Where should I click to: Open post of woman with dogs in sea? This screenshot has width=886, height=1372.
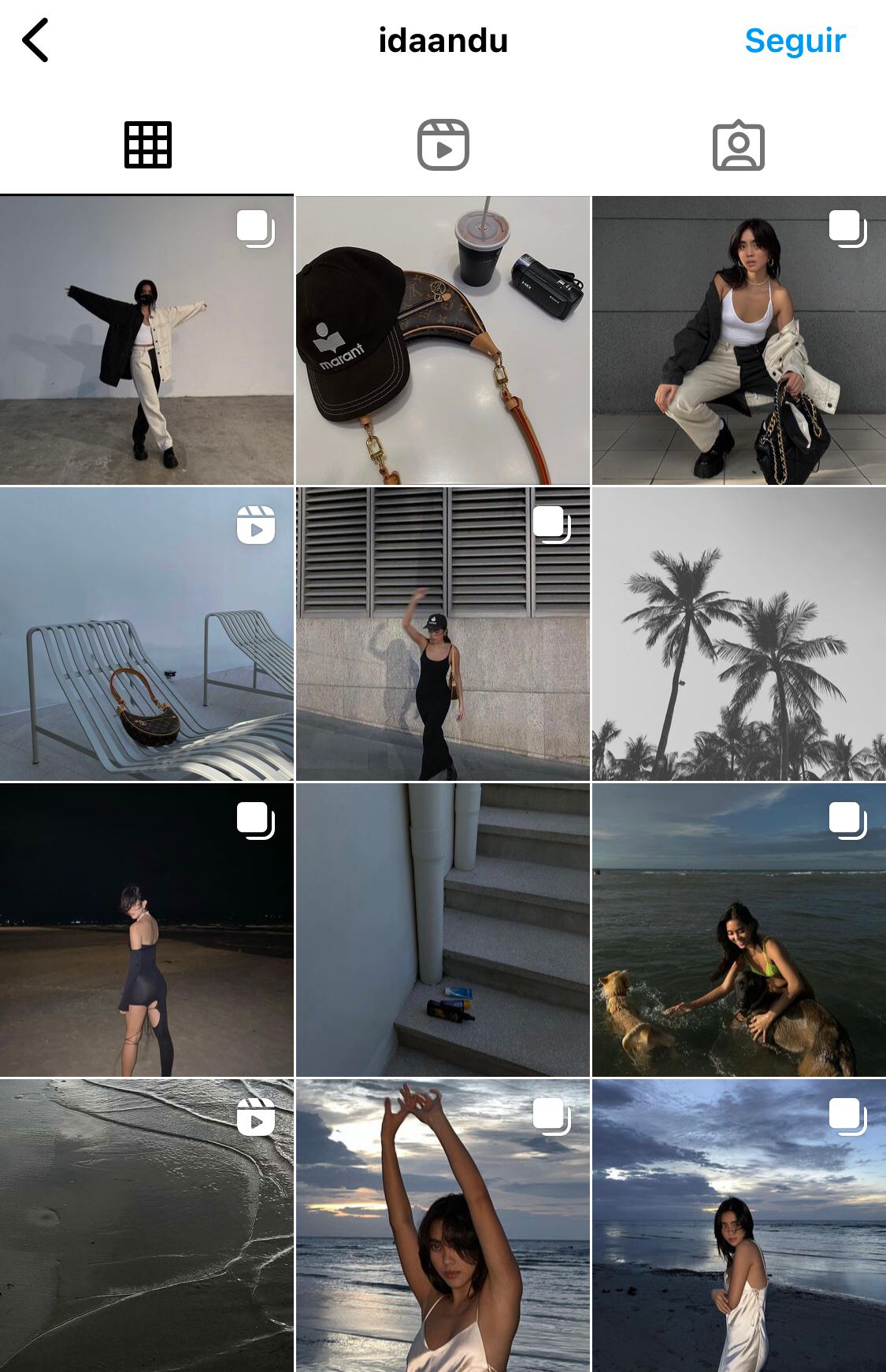click(739, 930)
